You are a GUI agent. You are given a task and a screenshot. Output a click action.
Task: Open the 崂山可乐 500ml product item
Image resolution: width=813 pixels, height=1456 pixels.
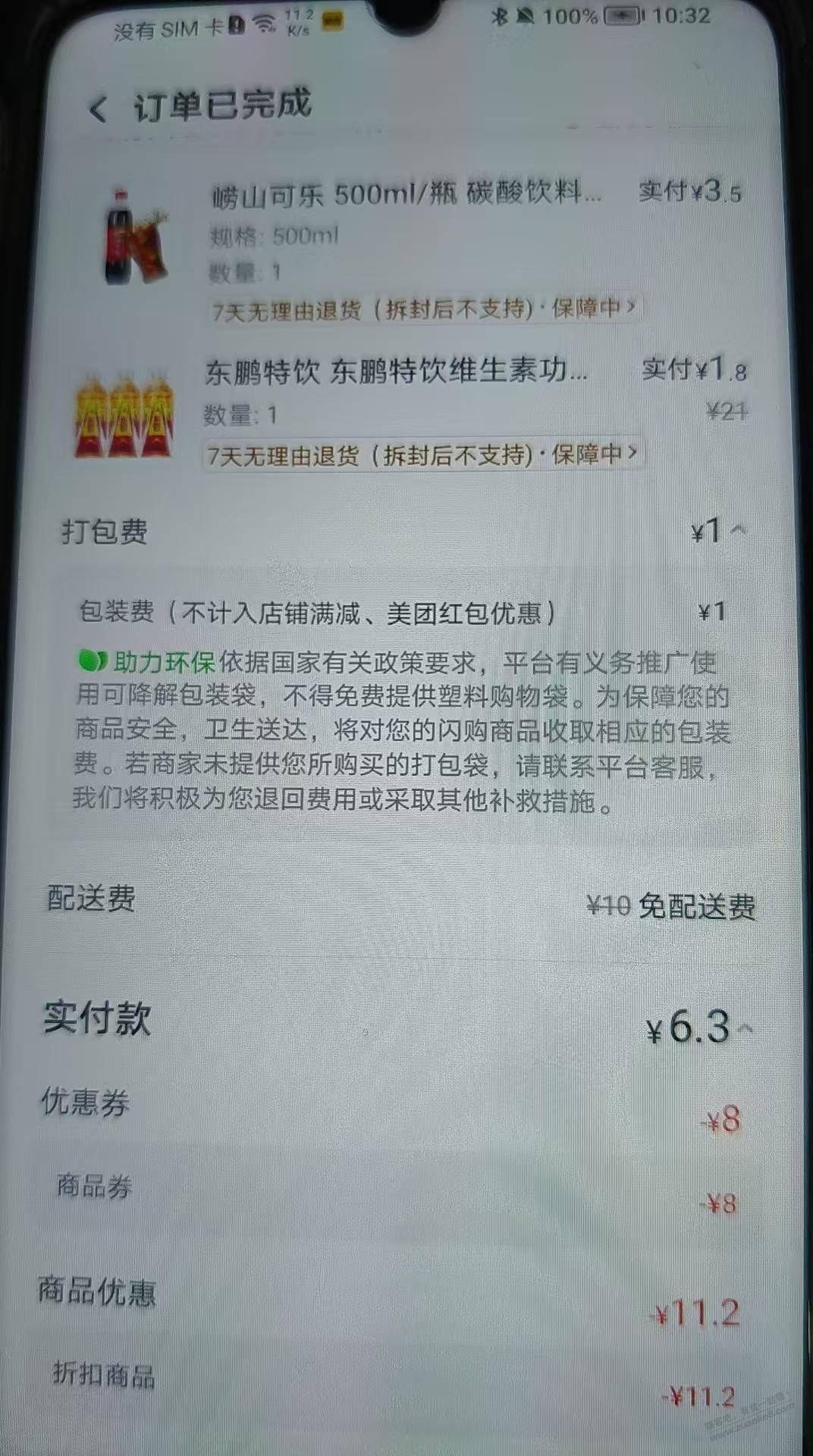pyautogui.click(x=406, y=195)
